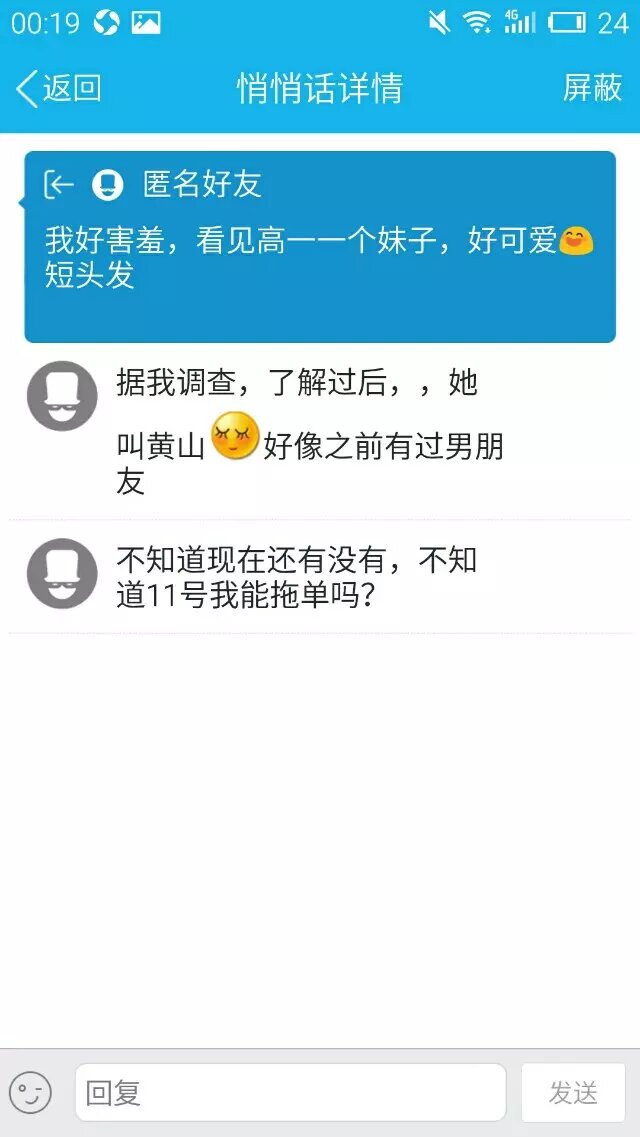The image size is (640, 1137).
Task: Focus the 回复 reply input field
Action: pyautogui.click(x=290, y=1092)
